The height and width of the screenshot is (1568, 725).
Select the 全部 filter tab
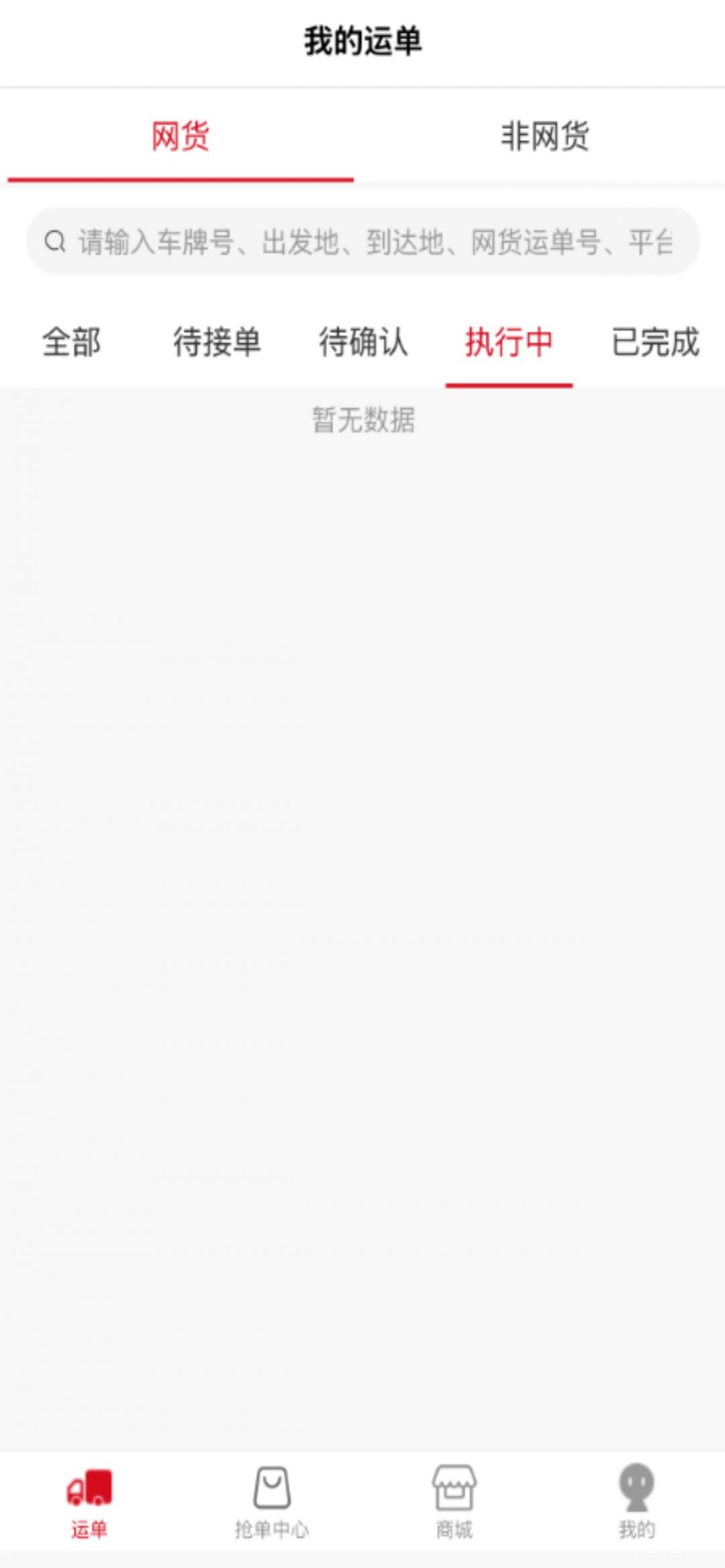point(72,342)
